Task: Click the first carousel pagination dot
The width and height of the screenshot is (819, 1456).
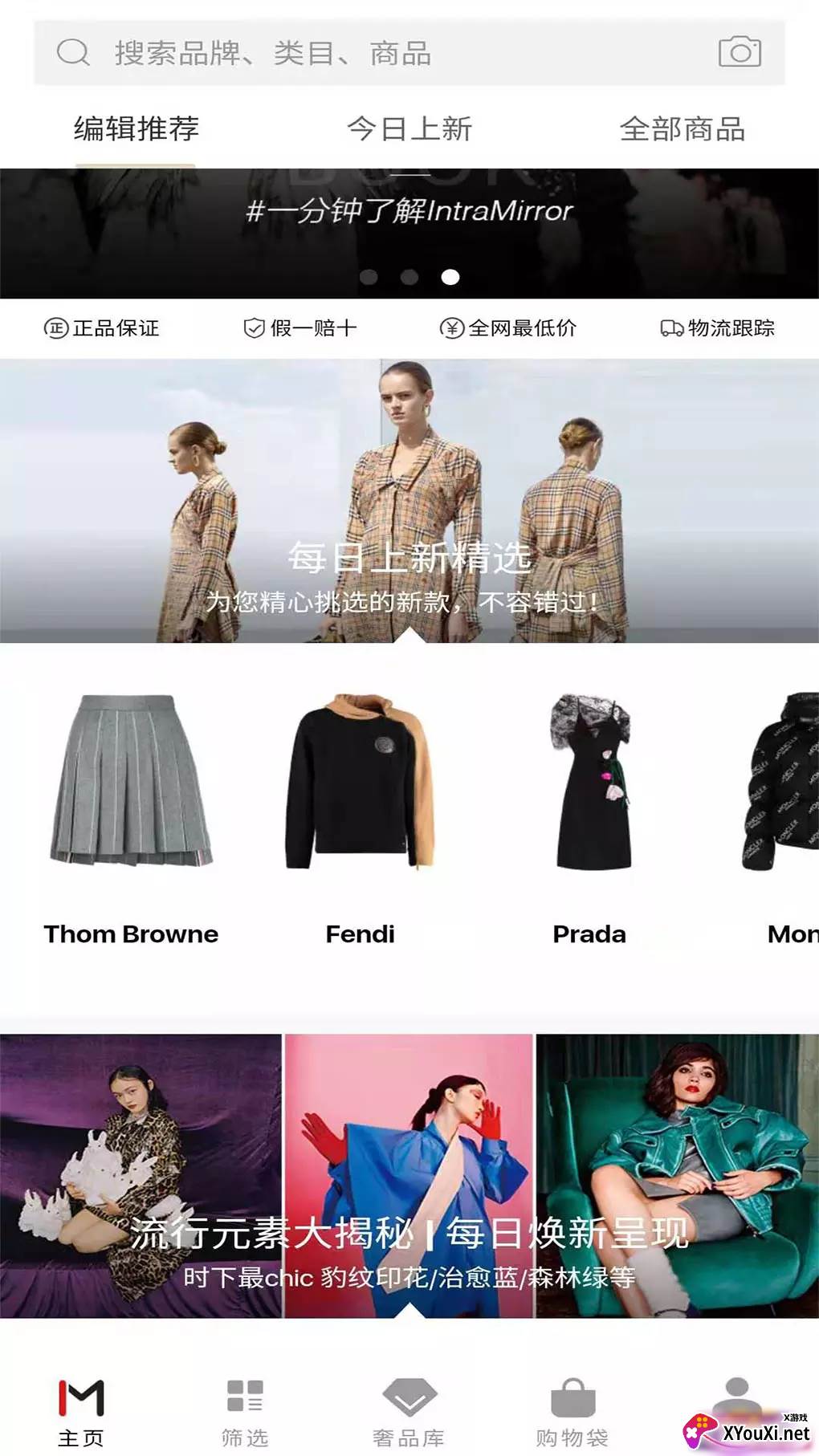Action: [x=370, y=276]
